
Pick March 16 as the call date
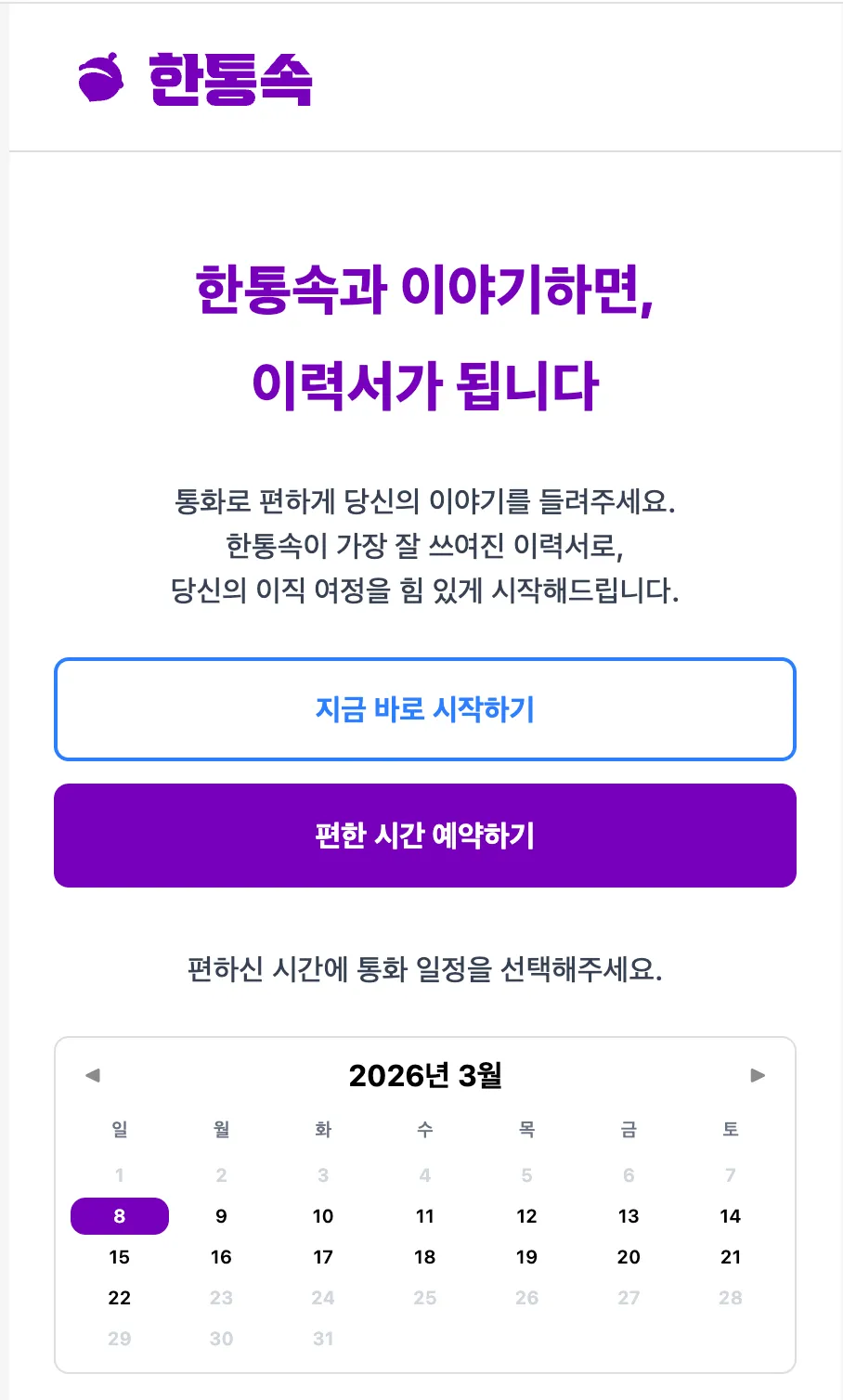(x=221, y=1257)
